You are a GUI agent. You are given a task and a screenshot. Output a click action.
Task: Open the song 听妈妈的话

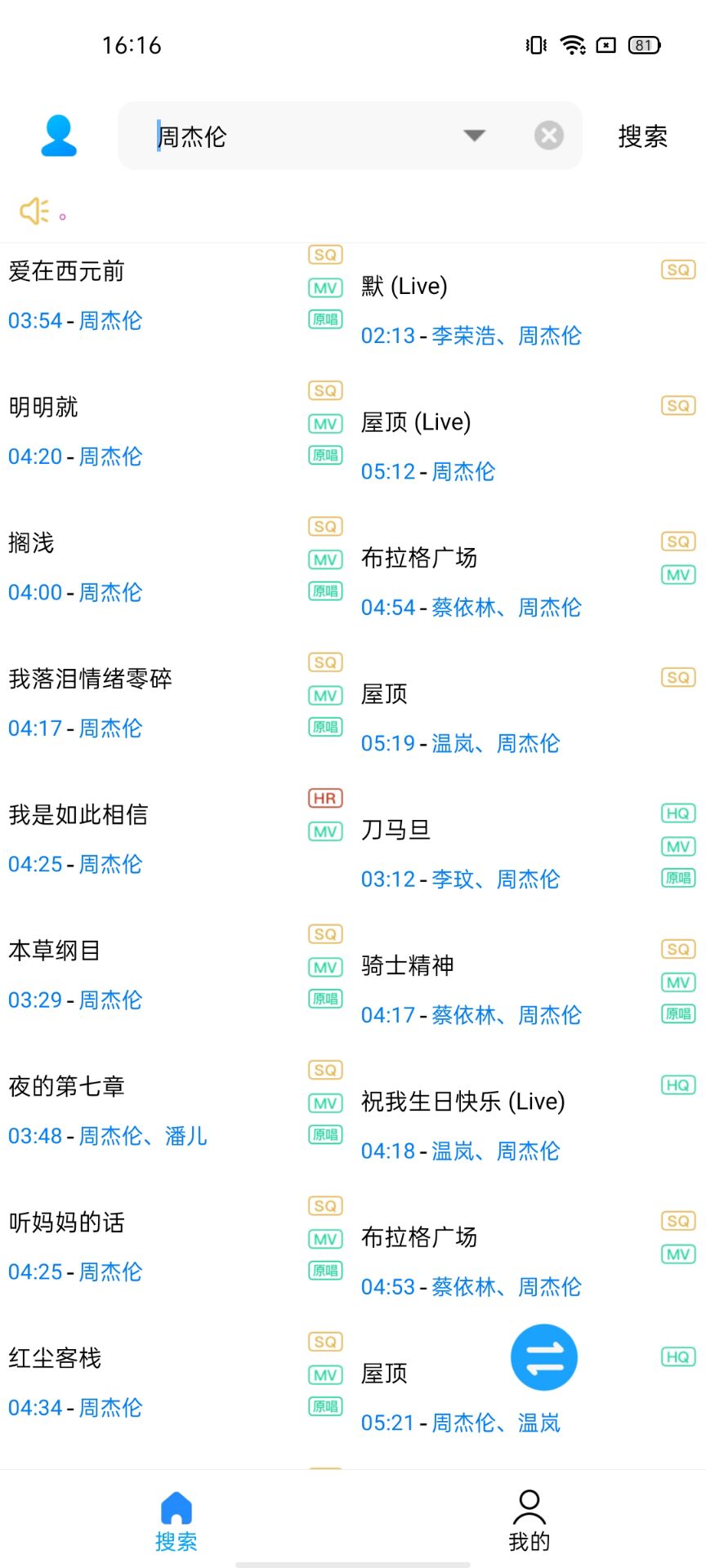176,1246
